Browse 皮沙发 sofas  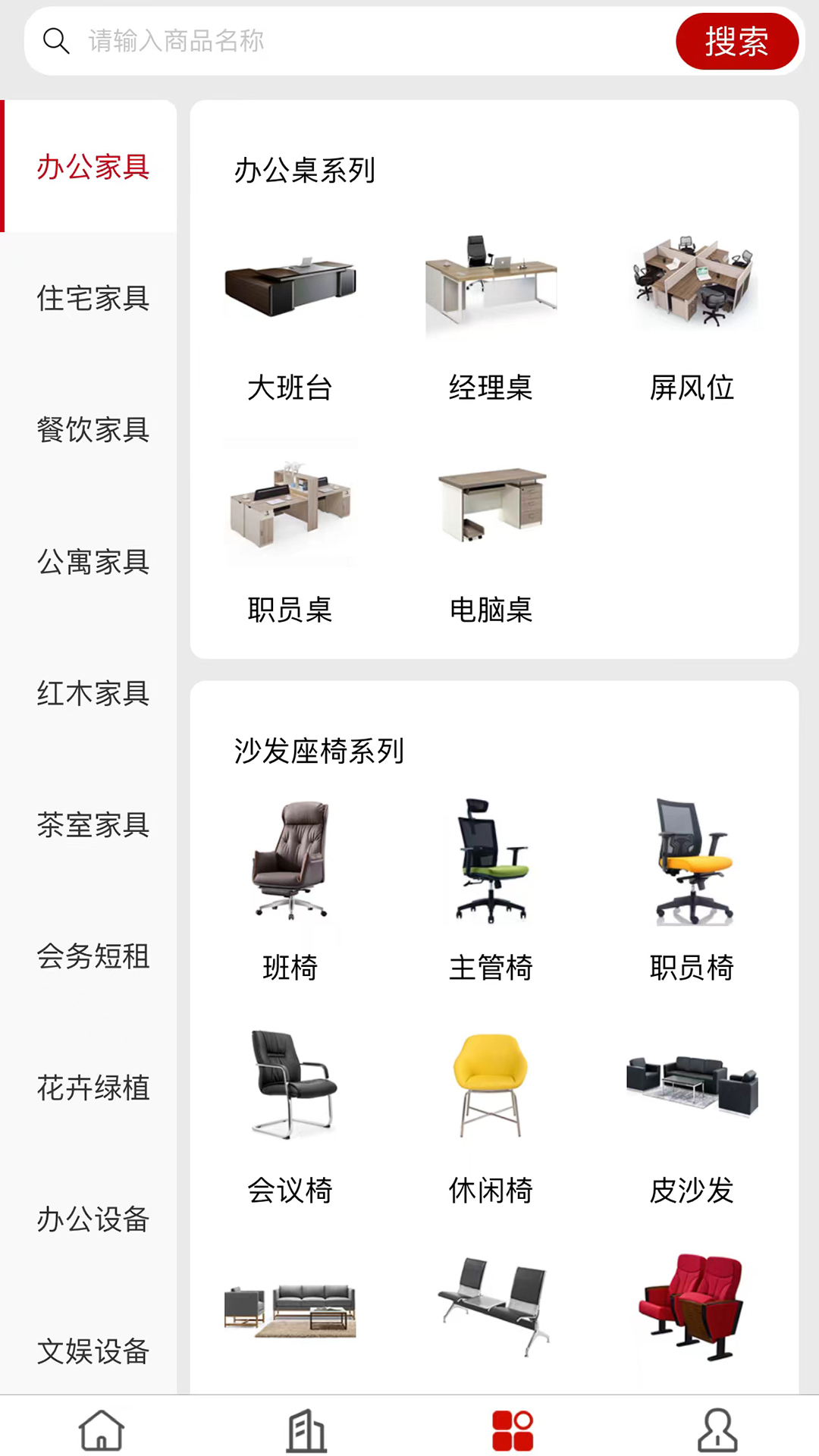[692, 1115]
